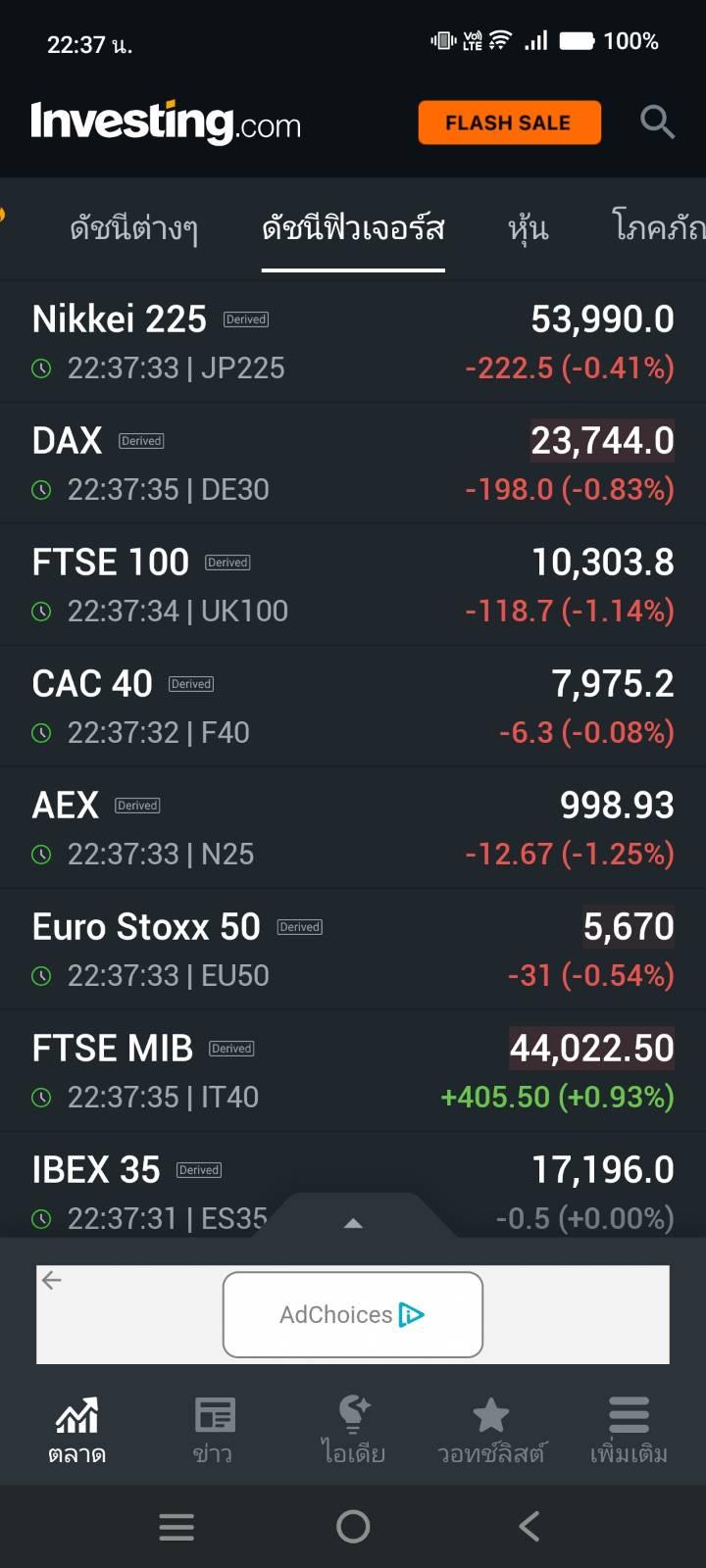This screenshot has height=1568, width=706.
Task: Switch to the ดัชนีต่างๆ tab
Action: tap(133, 228)
